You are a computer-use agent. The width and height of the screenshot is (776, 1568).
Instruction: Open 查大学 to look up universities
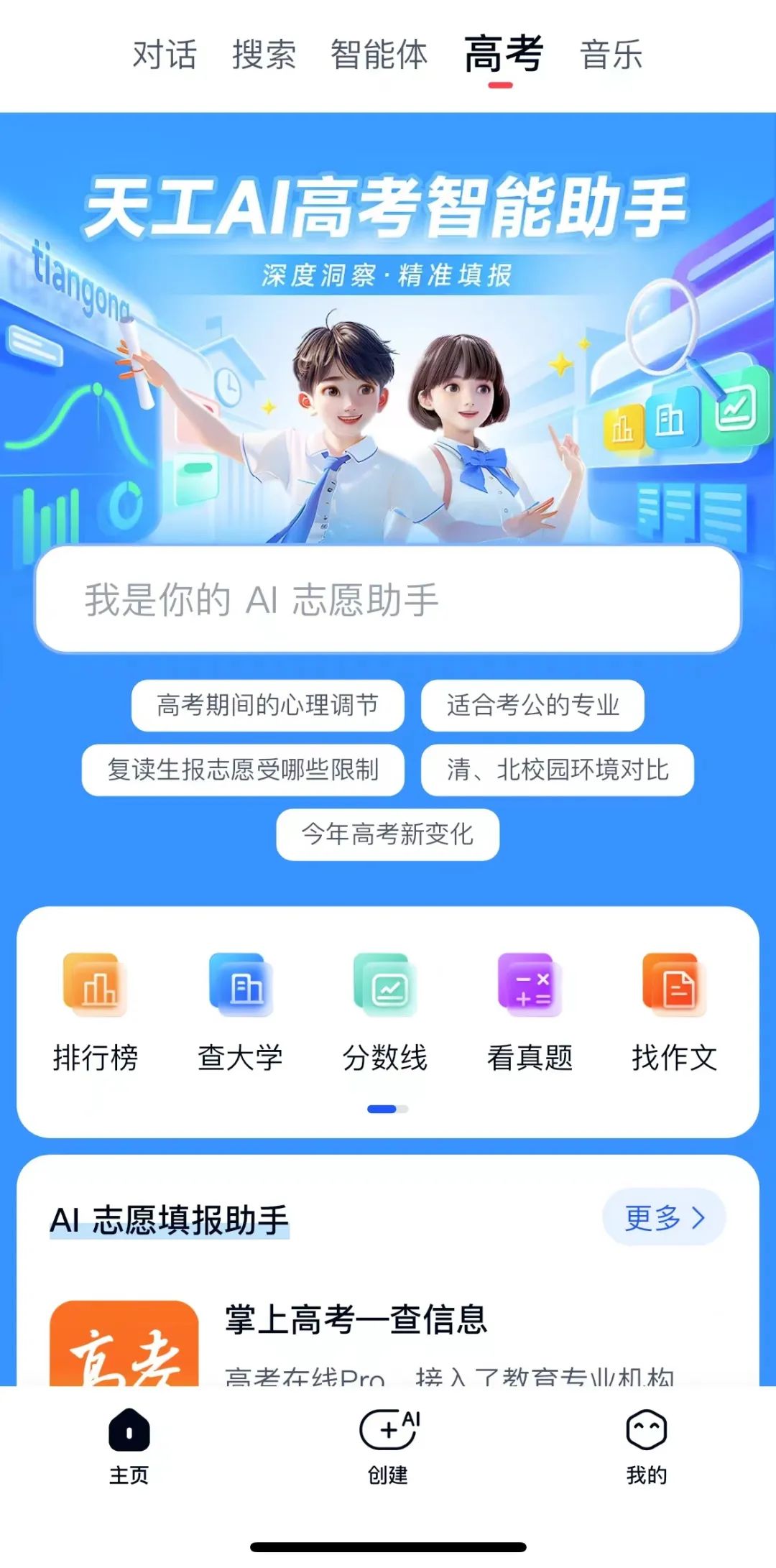pyautogui.click(x=241, y=1012)
